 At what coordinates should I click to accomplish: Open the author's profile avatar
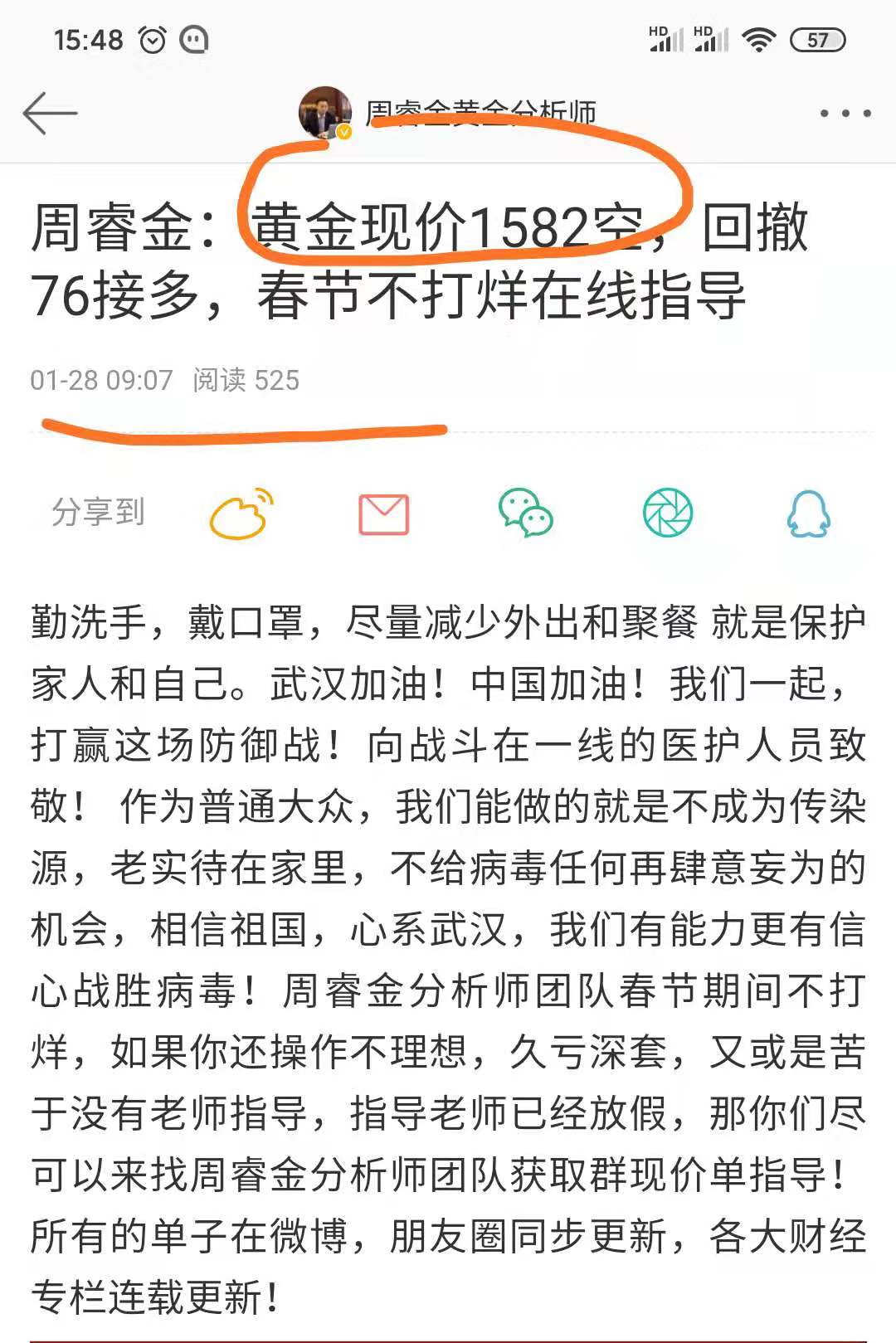pos(324,112)
